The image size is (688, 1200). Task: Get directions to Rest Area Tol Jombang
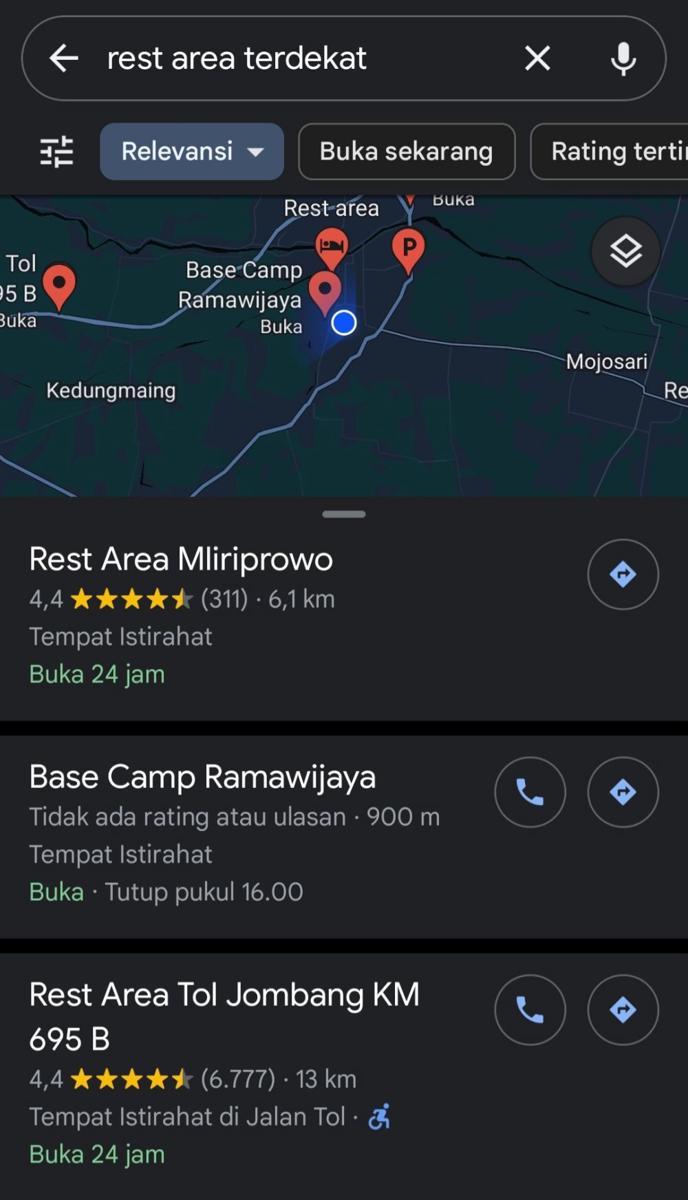tap(623, 1011)
